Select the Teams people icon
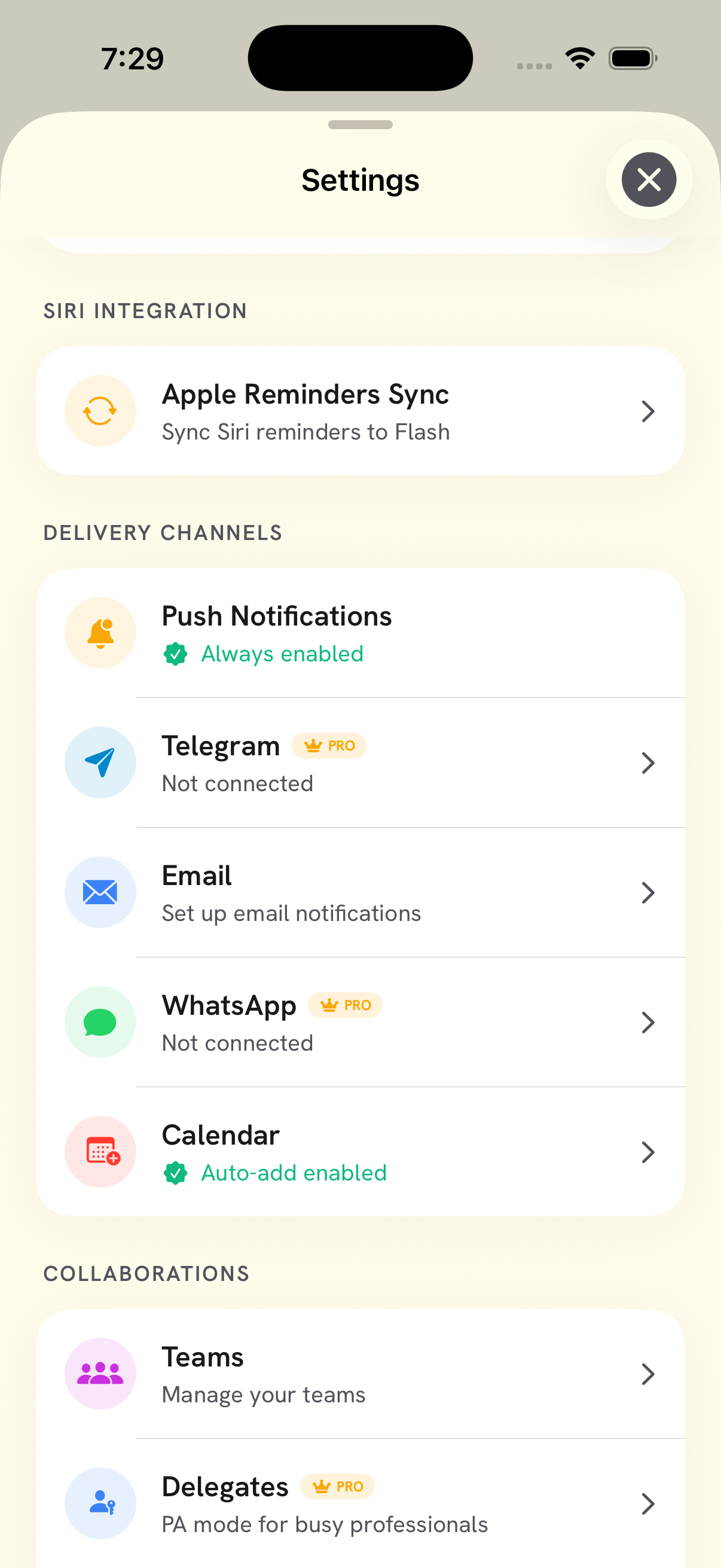The width and height of the screenshot is (721, 1568). coord(100,1374)
